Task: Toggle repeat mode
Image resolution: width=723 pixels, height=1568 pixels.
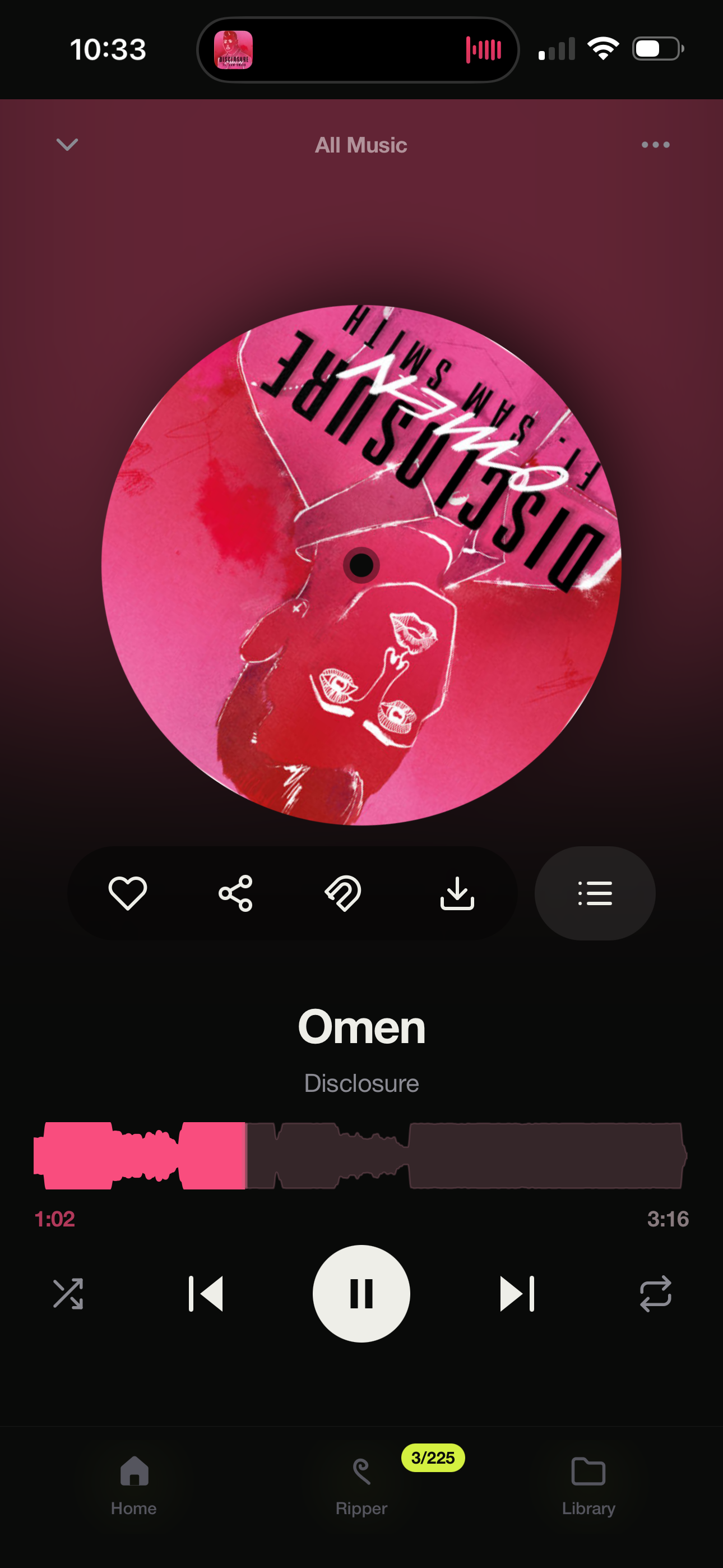Action: coord(655,1293)
